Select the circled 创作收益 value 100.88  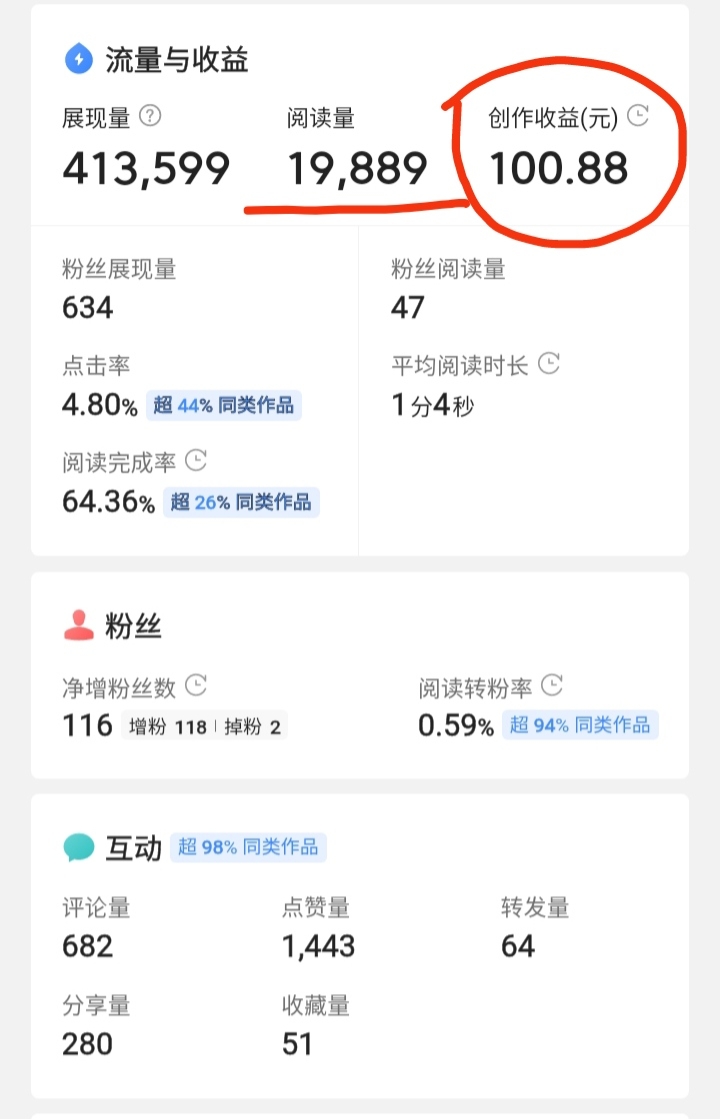tap(558, 168)
